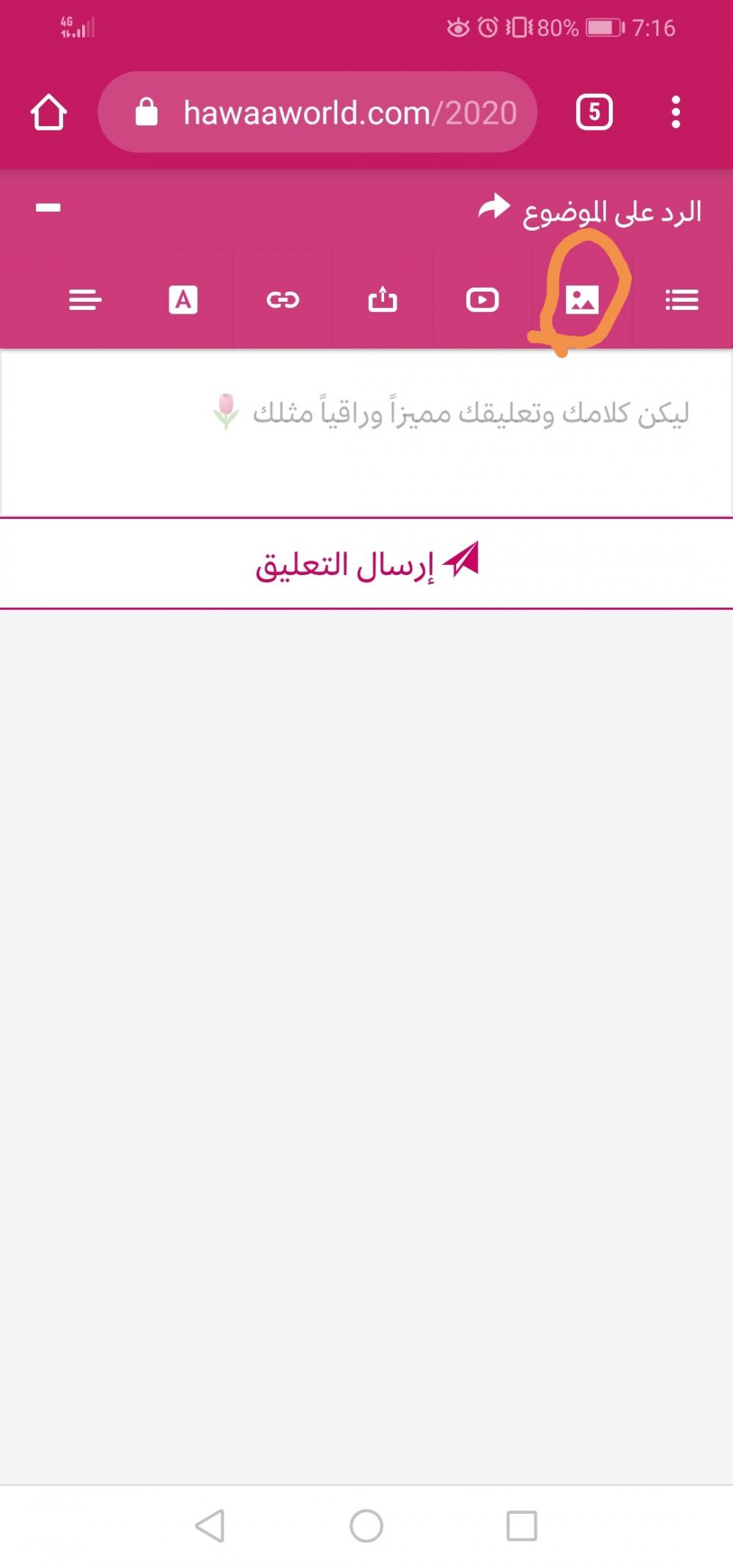Tap the upload file icon
The image size is (733, 1568).
(383, 300)
